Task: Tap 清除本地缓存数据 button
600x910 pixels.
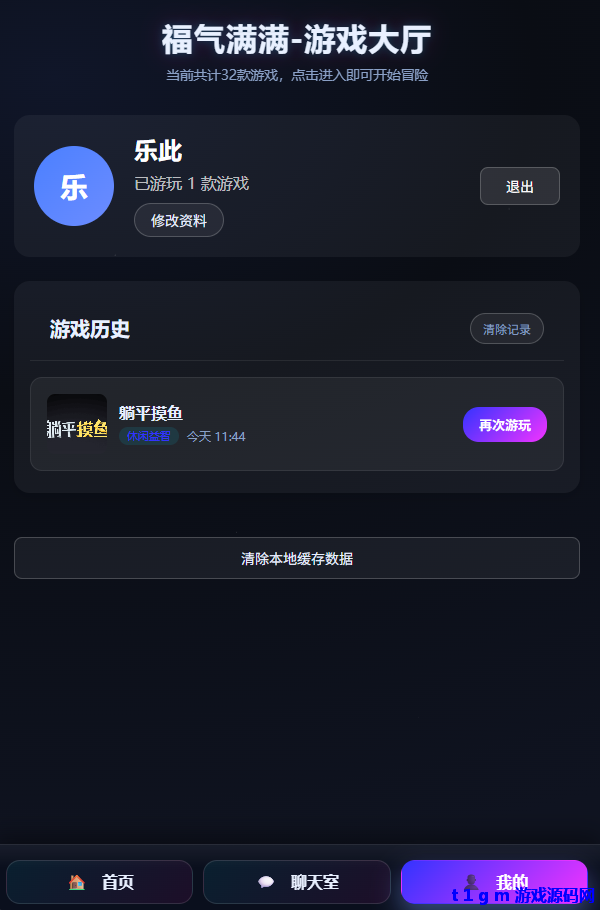Action: [297, 558]
